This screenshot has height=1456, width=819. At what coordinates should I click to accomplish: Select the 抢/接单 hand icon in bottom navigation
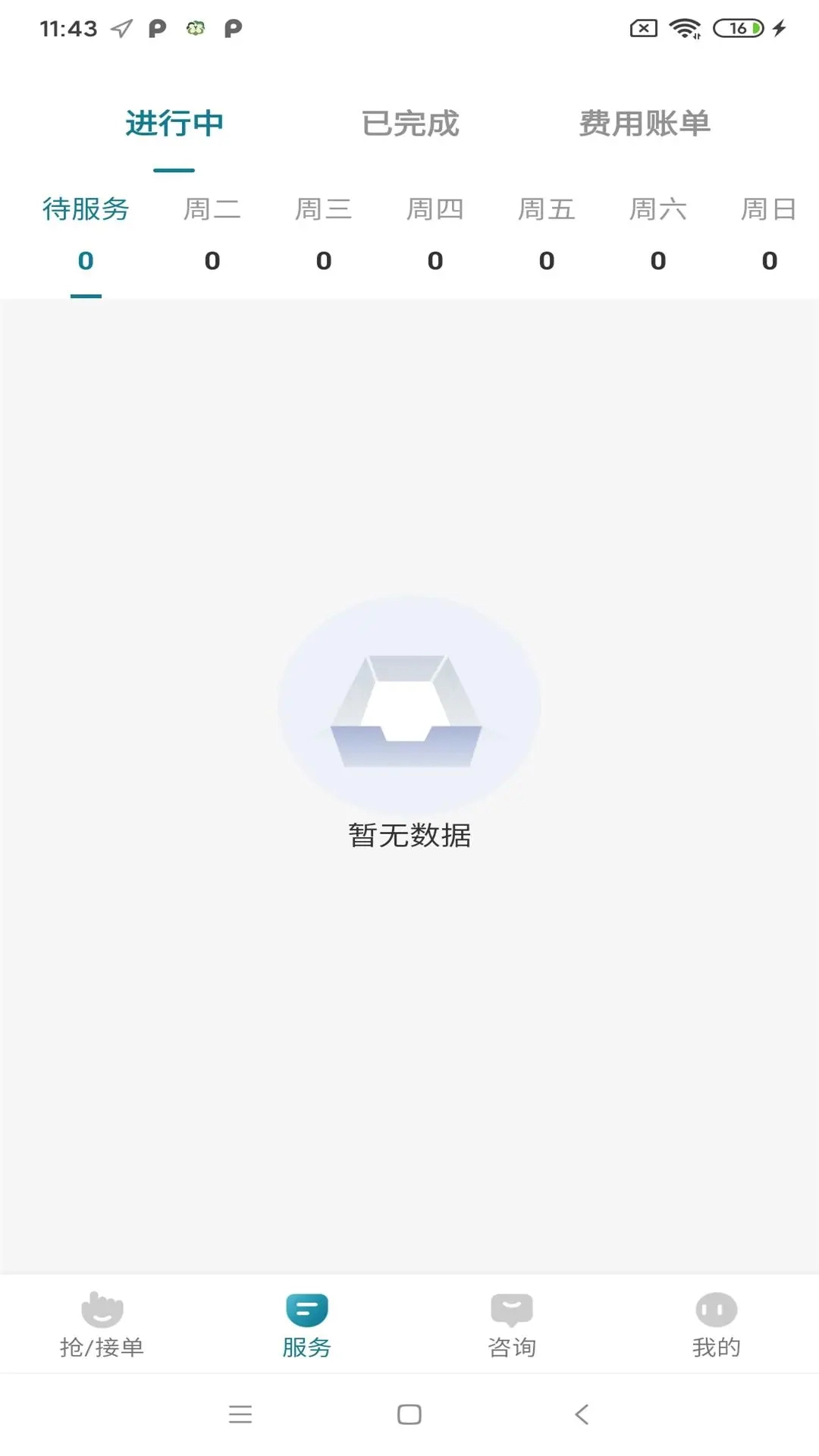(104, 1307)
